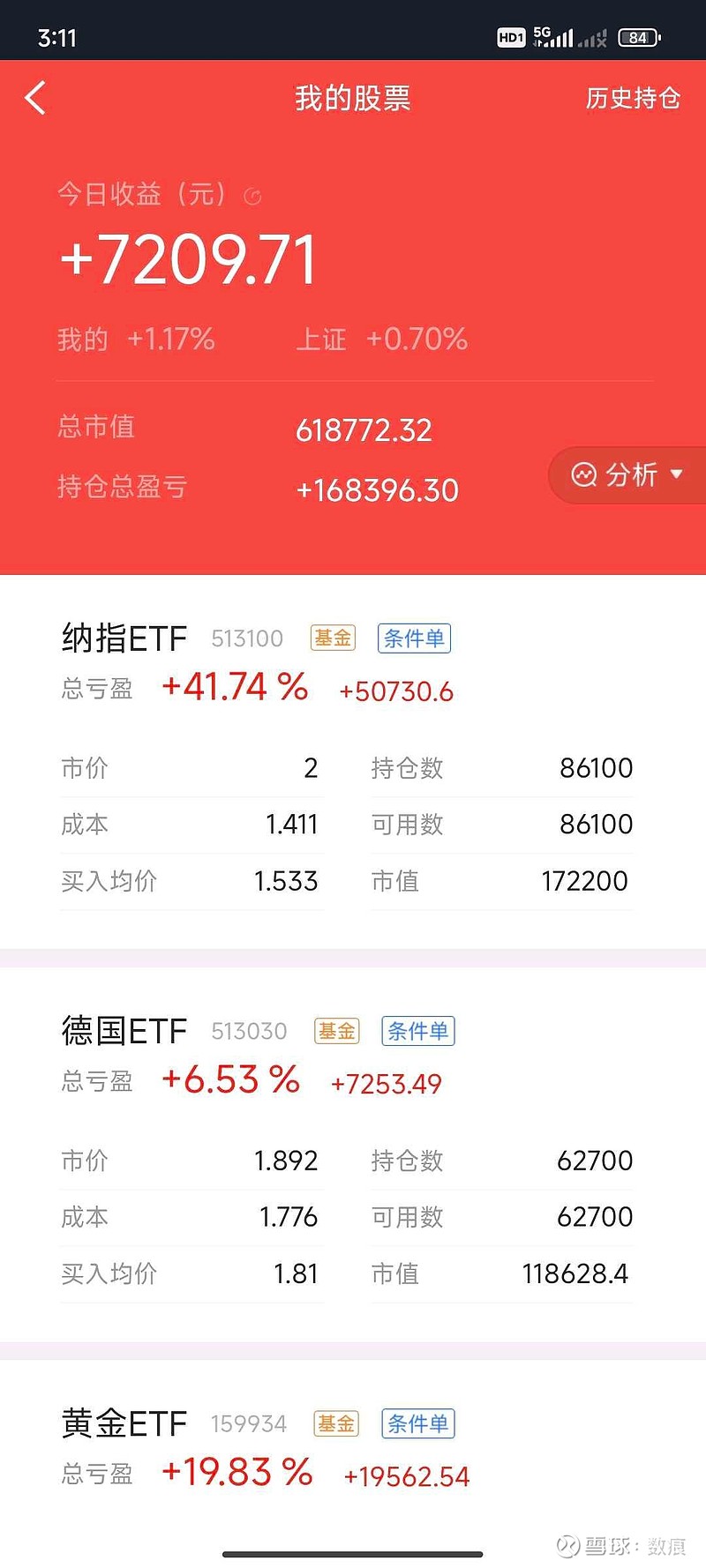Open the 分析 analysis panel

[629, 475]
